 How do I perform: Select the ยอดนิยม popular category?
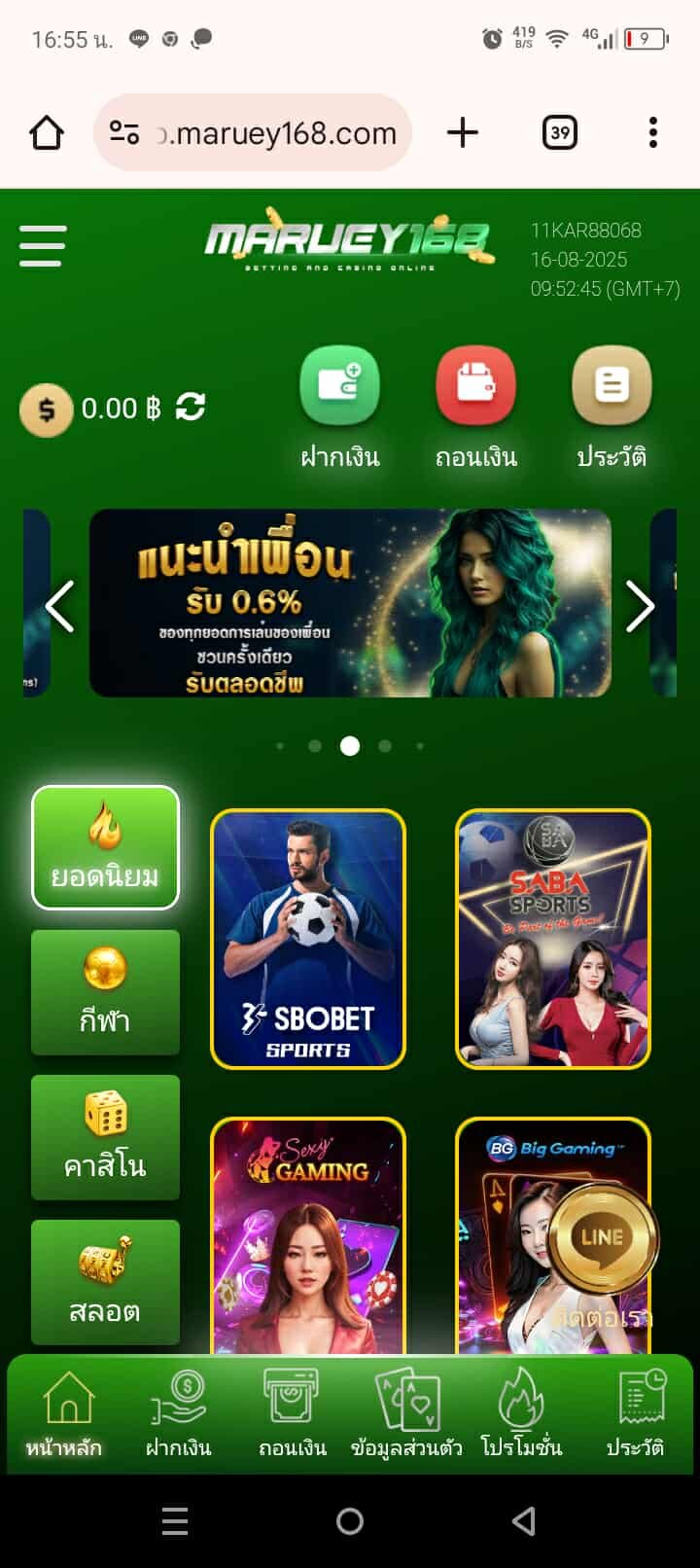105,847
